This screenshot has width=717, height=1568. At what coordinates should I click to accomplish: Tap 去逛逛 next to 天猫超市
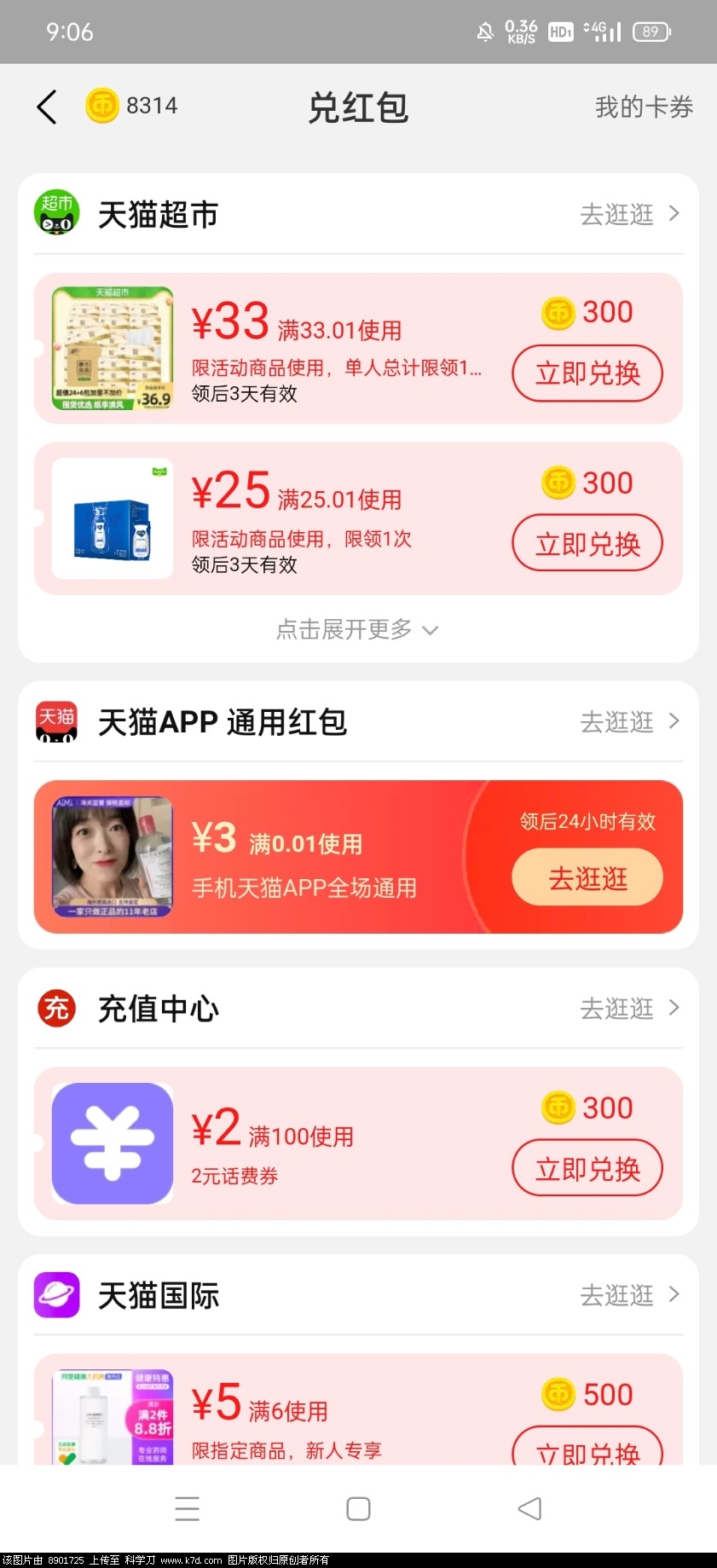629,214
